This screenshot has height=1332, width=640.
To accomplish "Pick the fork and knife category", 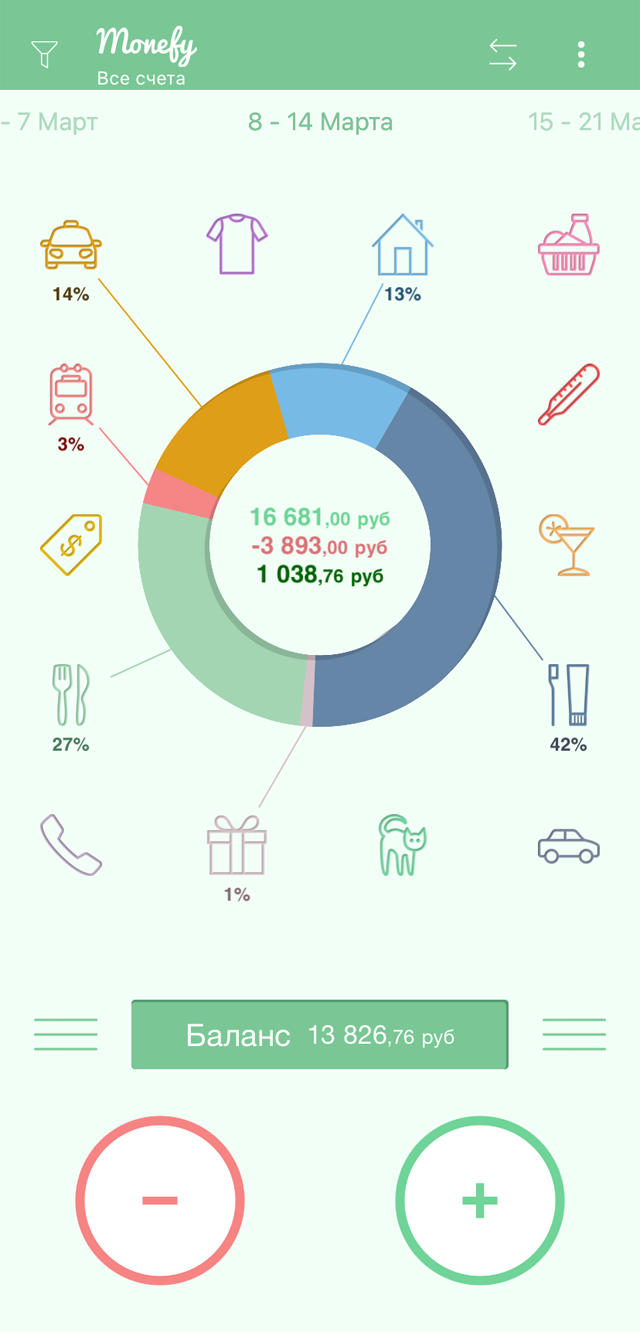I will [70, 695].
